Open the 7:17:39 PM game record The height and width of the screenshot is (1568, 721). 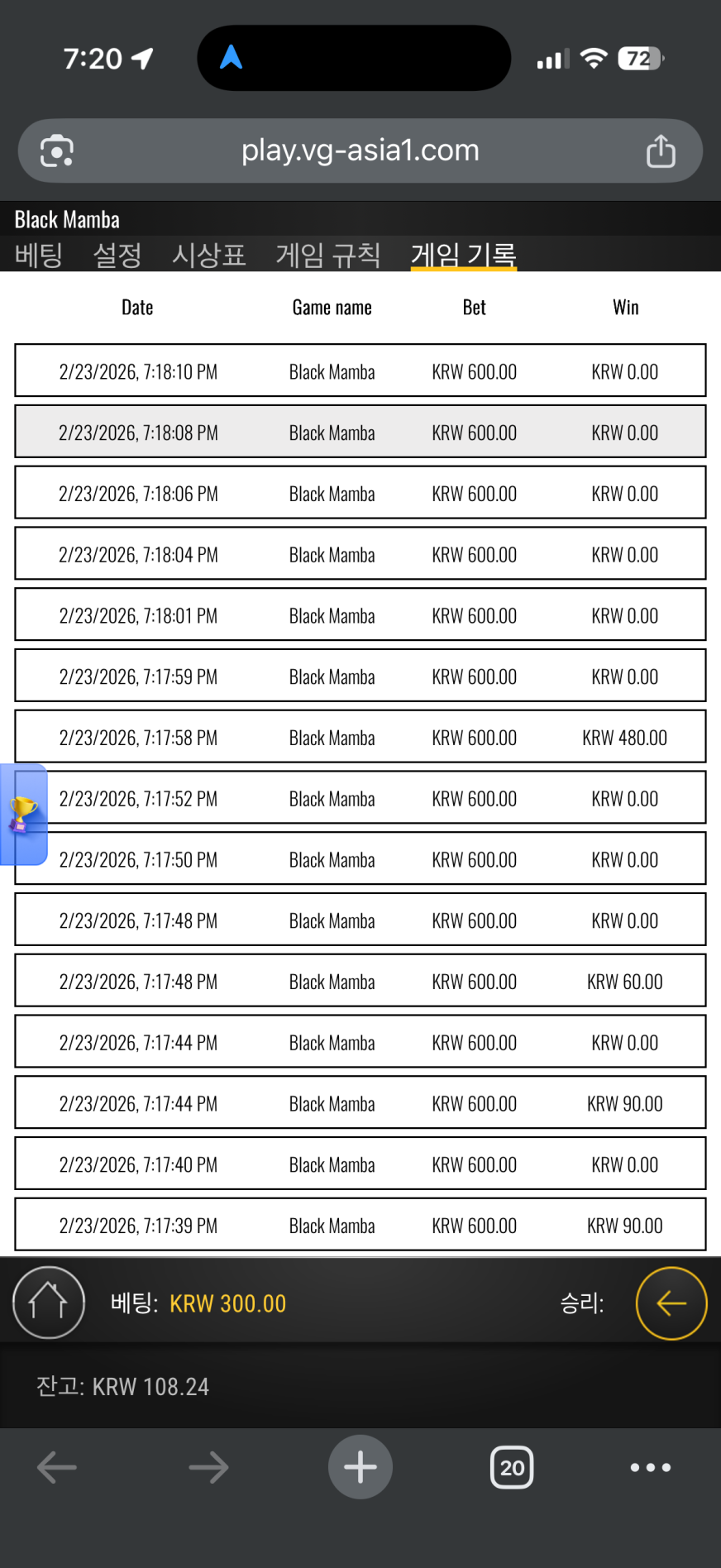(x=360, y=1225)
